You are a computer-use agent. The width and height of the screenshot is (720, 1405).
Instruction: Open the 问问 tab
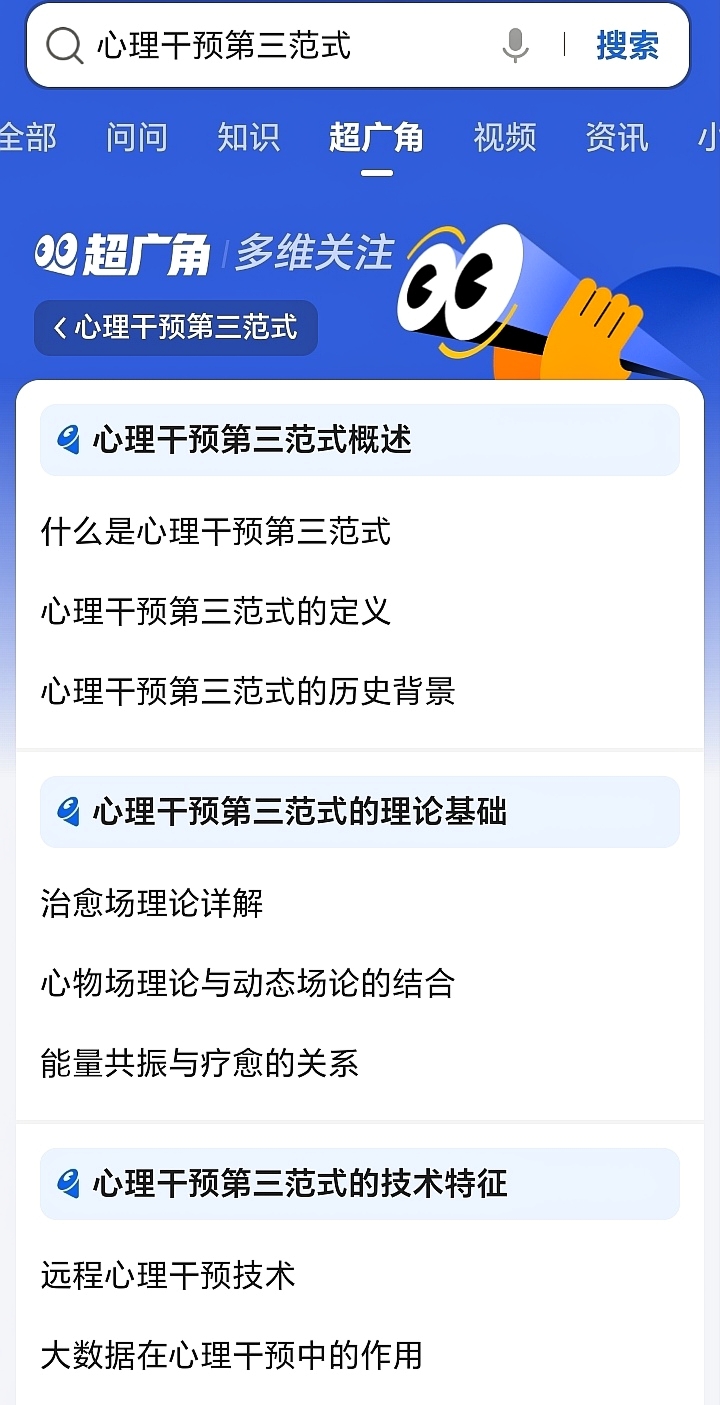[137, 139]
